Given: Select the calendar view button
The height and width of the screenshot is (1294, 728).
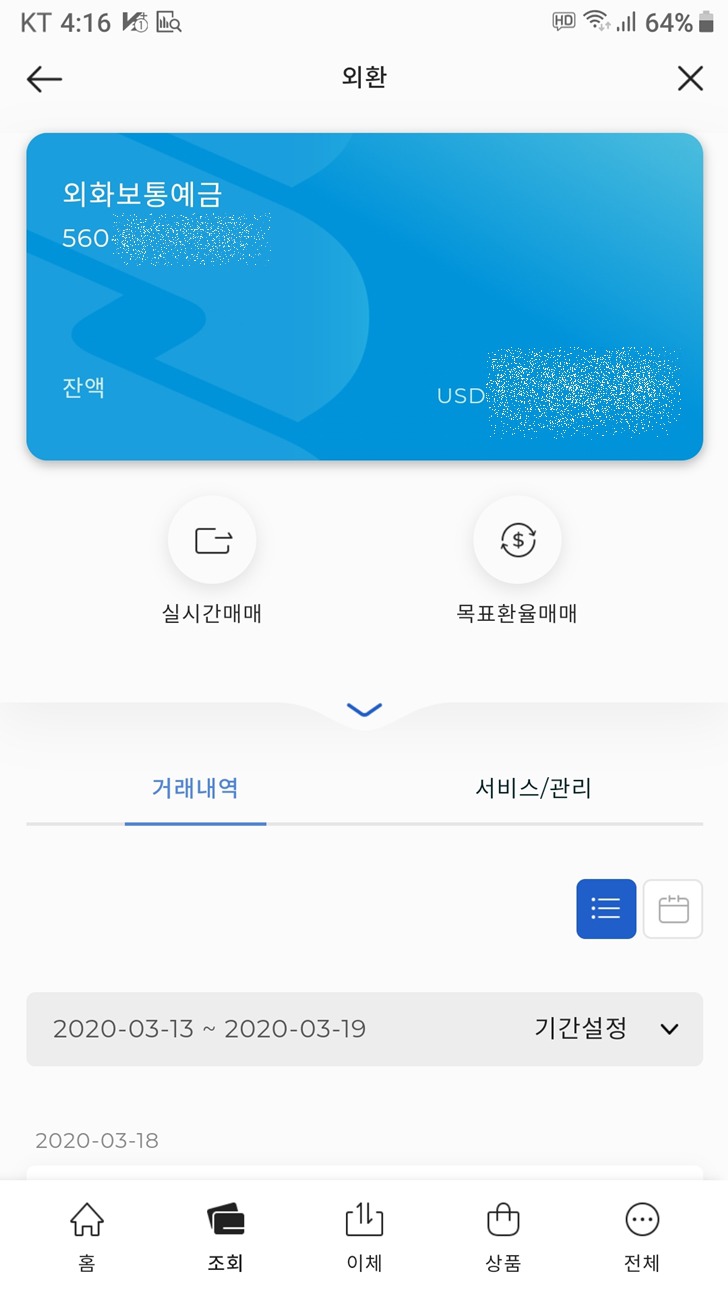Looking at the screenshot, I should 673,909.
